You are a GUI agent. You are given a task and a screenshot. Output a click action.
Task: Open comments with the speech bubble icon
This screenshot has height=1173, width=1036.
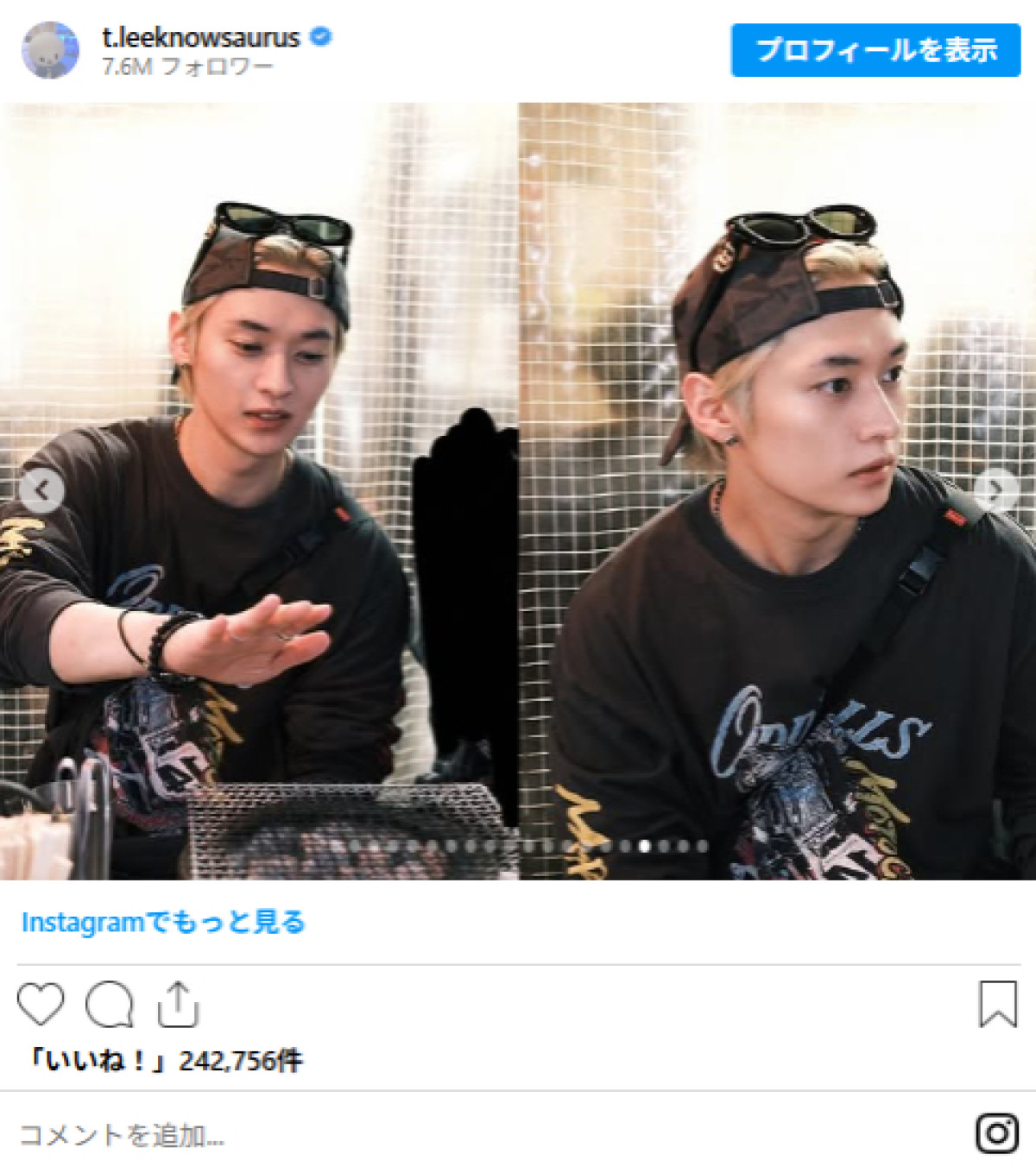(110, 1005)
